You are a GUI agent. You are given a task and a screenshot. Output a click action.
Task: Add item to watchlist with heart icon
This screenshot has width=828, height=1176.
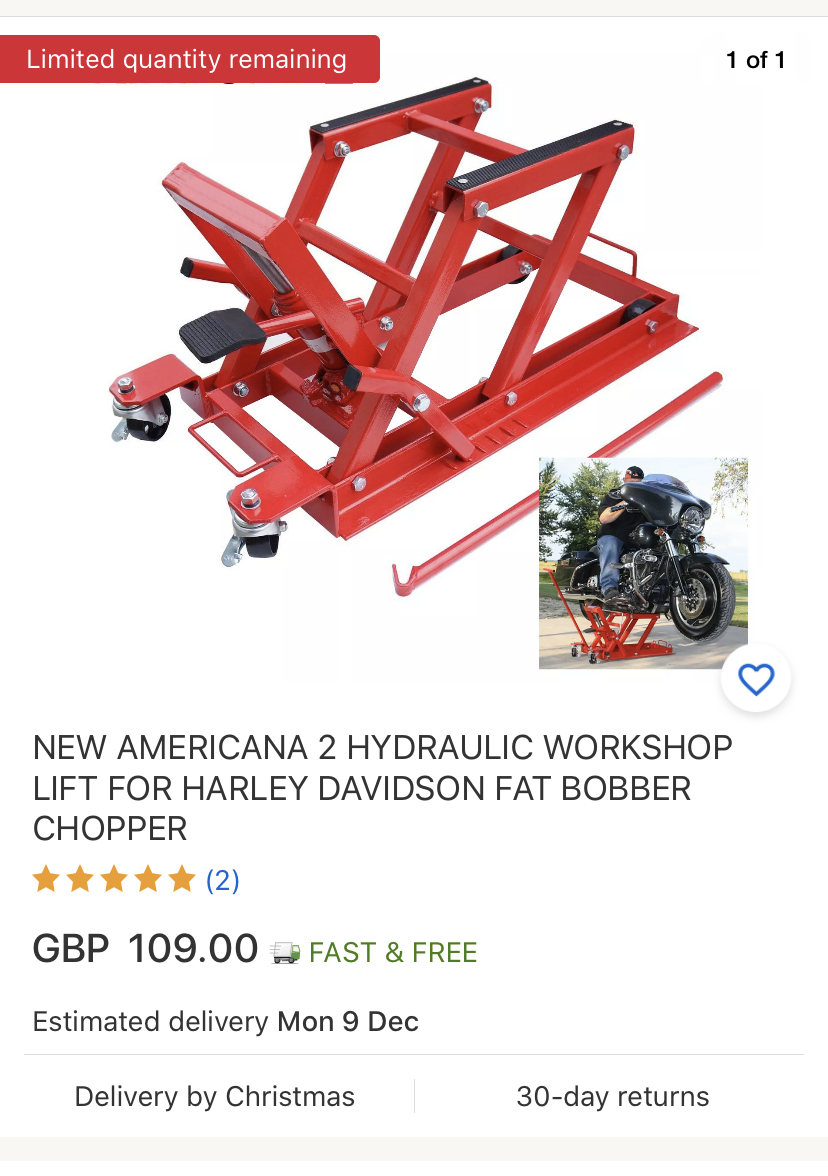click(x=756, y=679)
